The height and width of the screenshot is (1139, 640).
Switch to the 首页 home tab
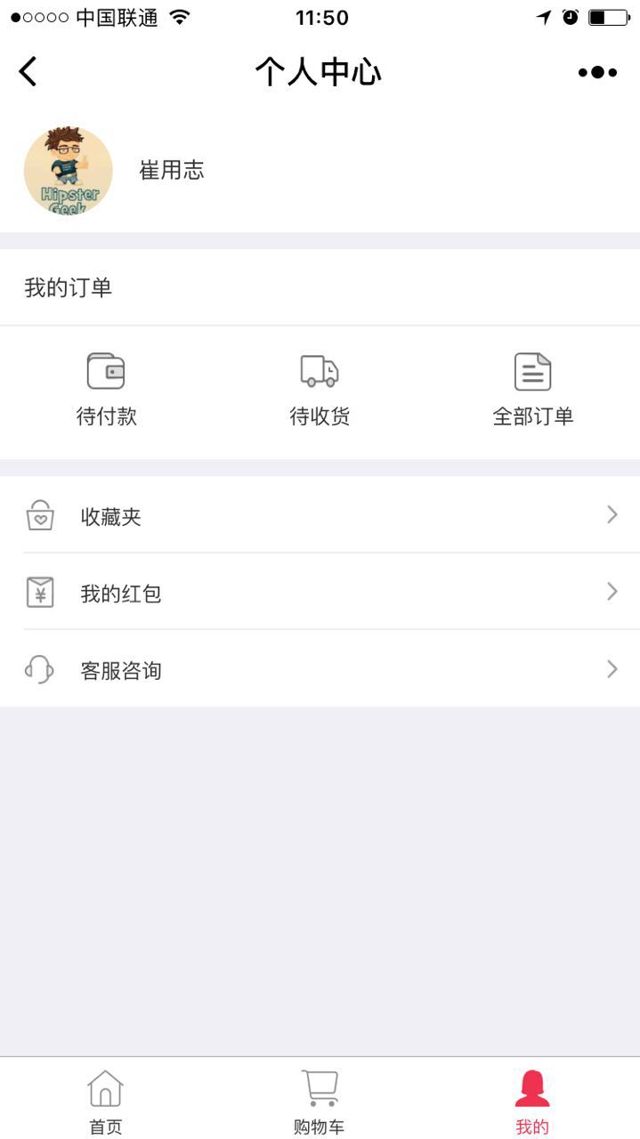pyautogui.click(x=106, y=1101)
